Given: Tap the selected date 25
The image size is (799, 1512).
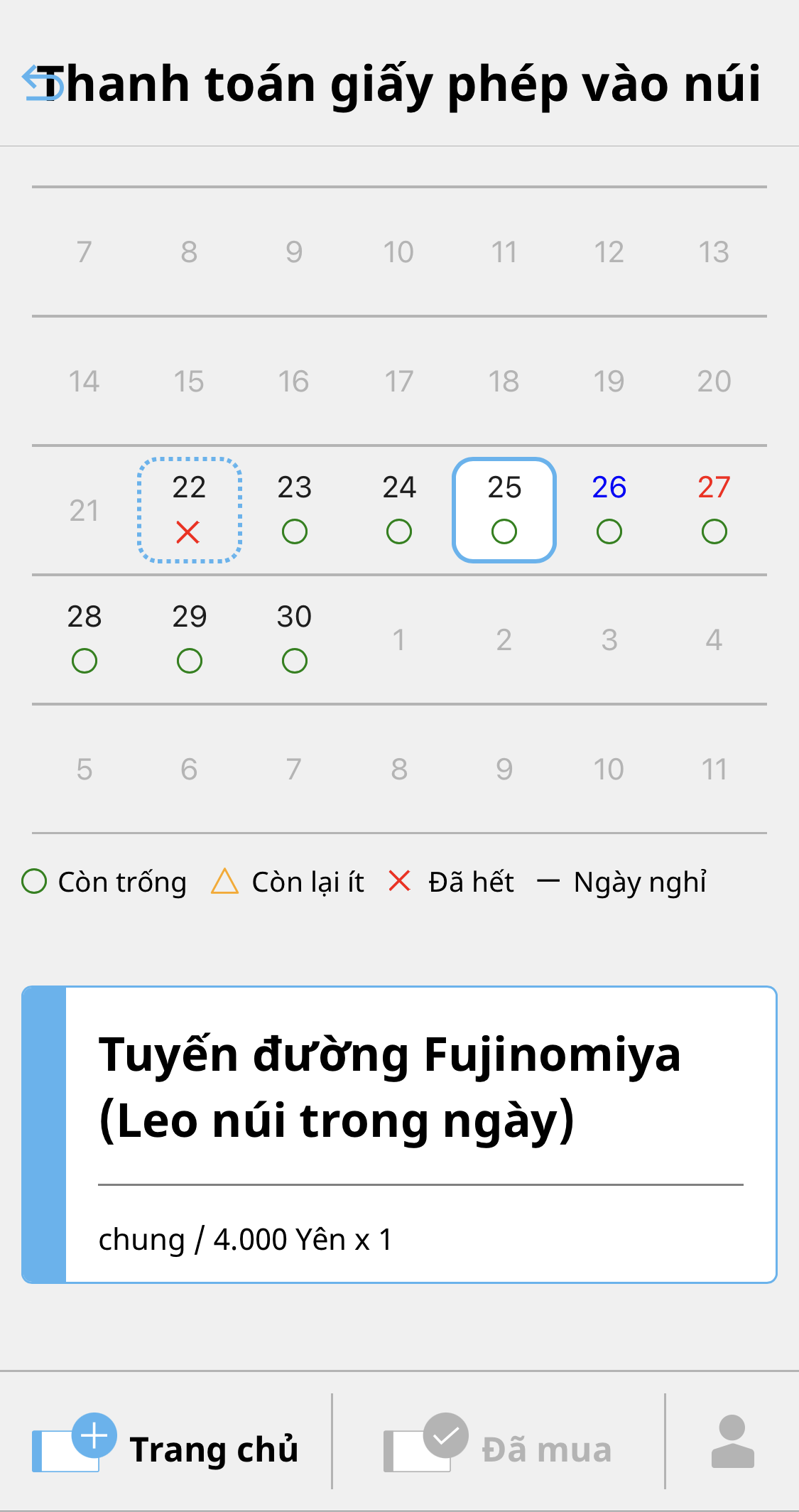Looking at the screenshot, I should 504,510.
